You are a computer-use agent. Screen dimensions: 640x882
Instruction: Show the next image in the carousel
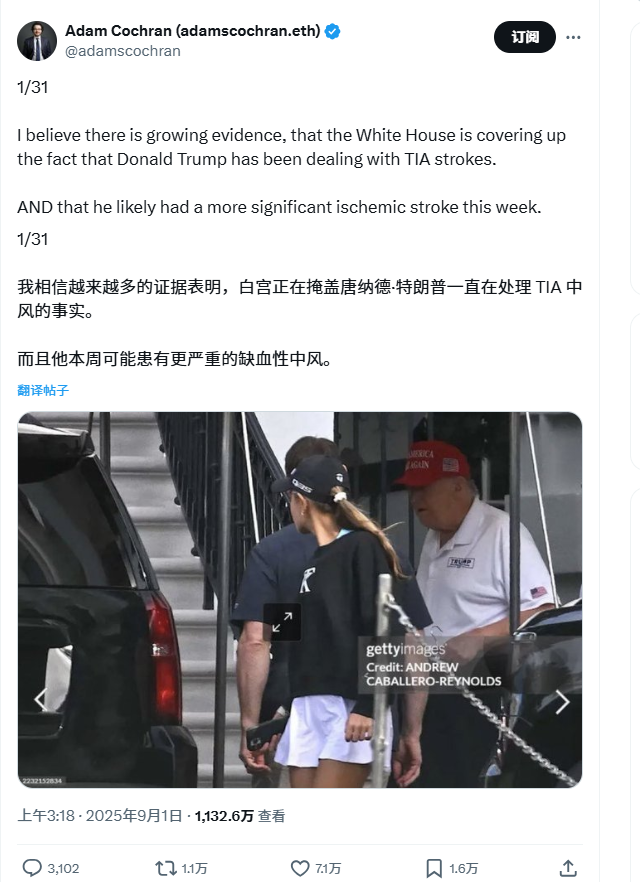click(x=562, y=702)
